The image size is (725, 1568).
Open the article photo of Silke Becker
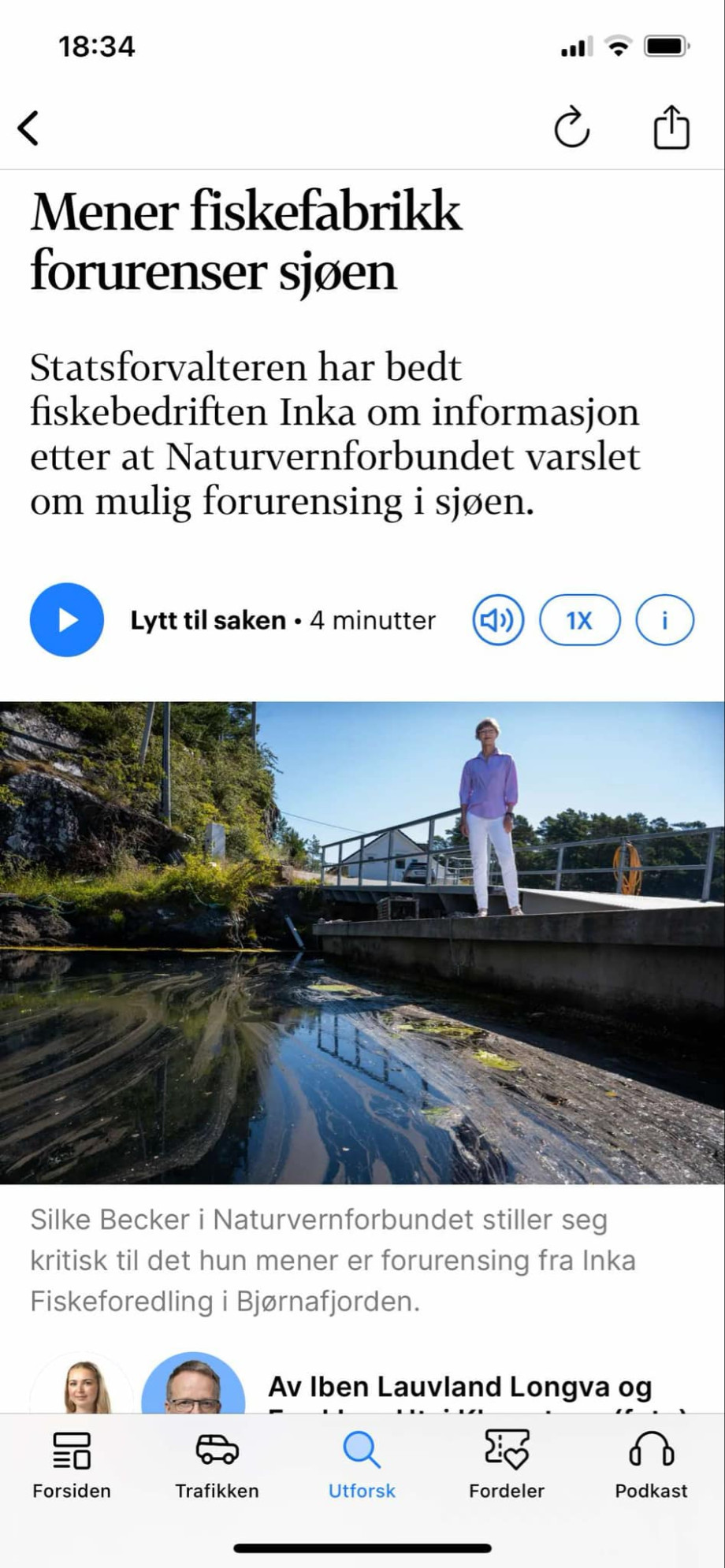click(x=362, y=942)
